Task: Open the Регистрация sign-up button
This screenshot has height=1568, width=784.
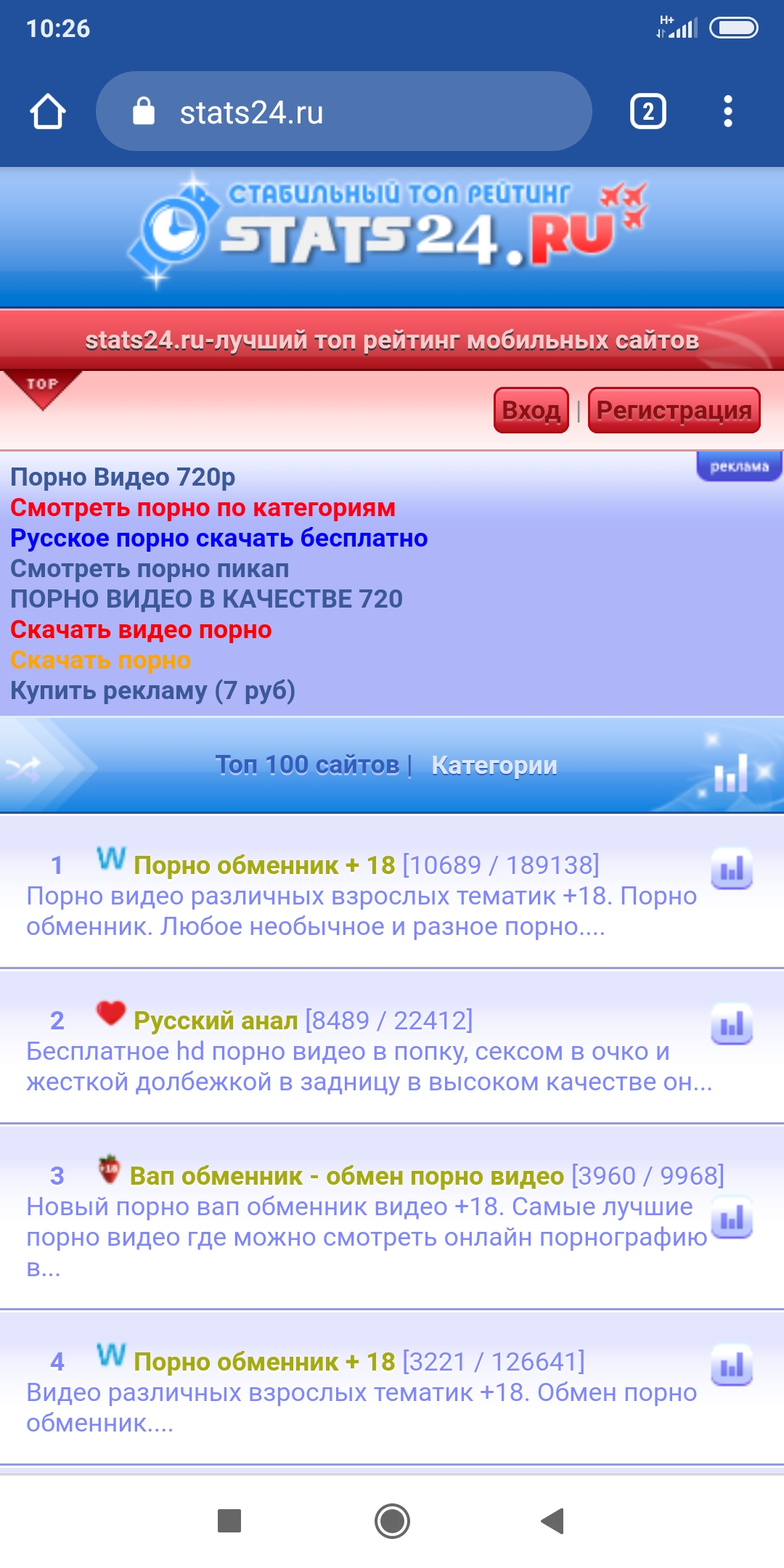Action: (x=674, y=410)
